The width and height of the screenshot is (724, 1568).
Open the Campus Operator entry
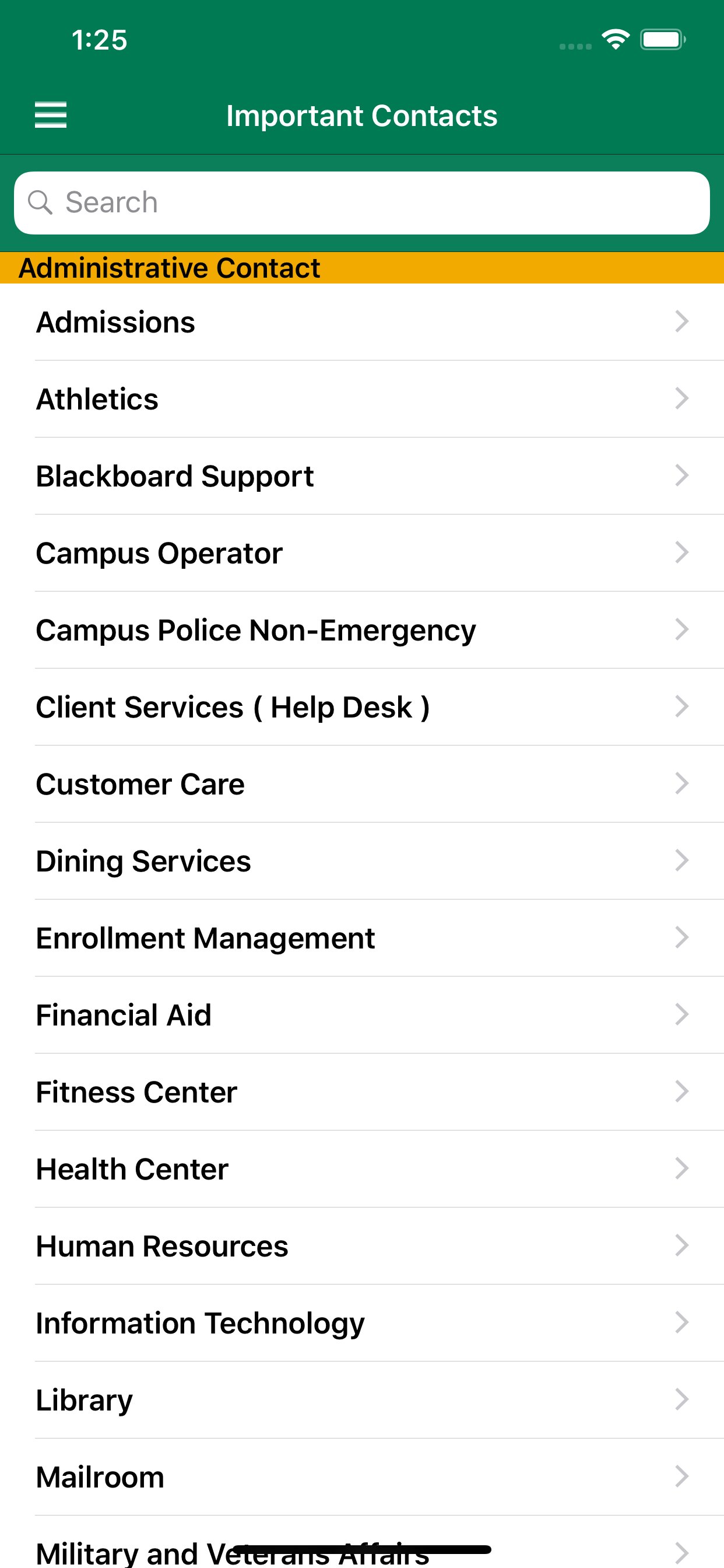pyautogui.click(x=362, y=554)
